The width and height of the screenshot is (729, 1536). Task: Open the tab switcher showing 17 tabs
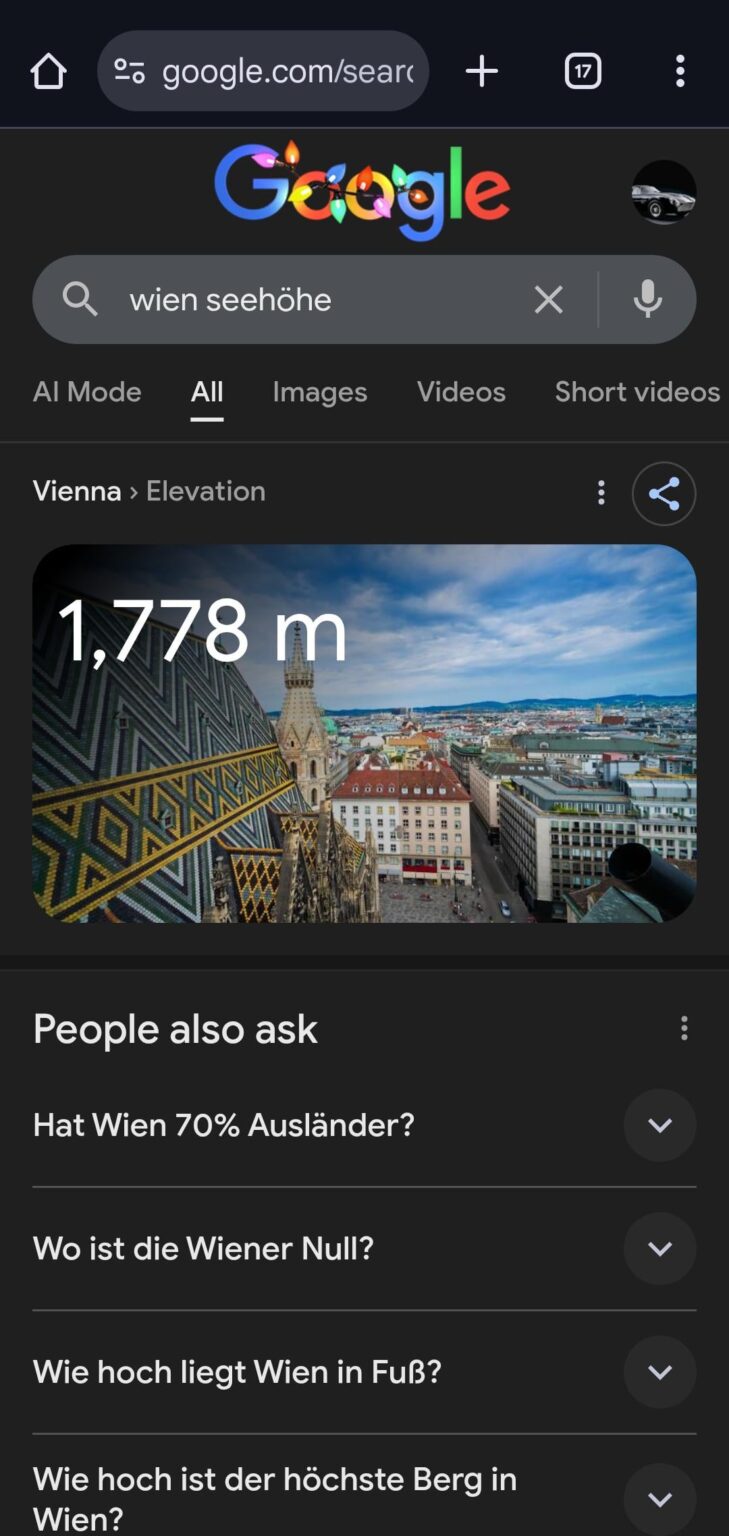point(582,70)
